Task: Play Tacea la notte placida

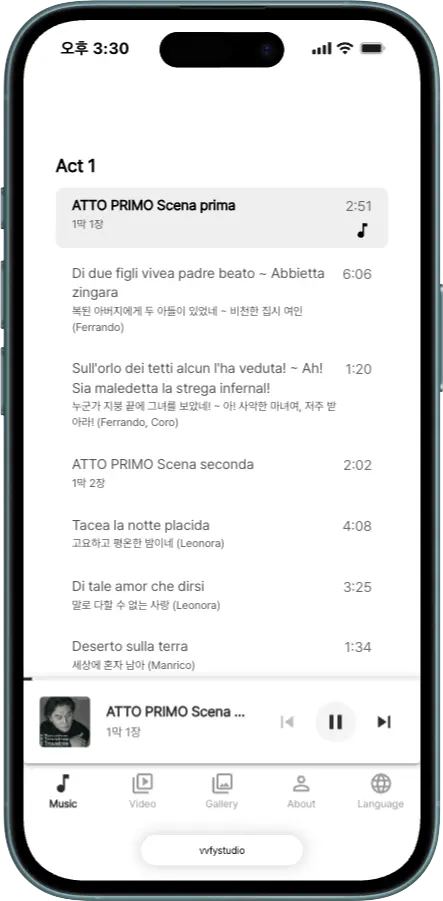Action: click(x=222, y=533)
